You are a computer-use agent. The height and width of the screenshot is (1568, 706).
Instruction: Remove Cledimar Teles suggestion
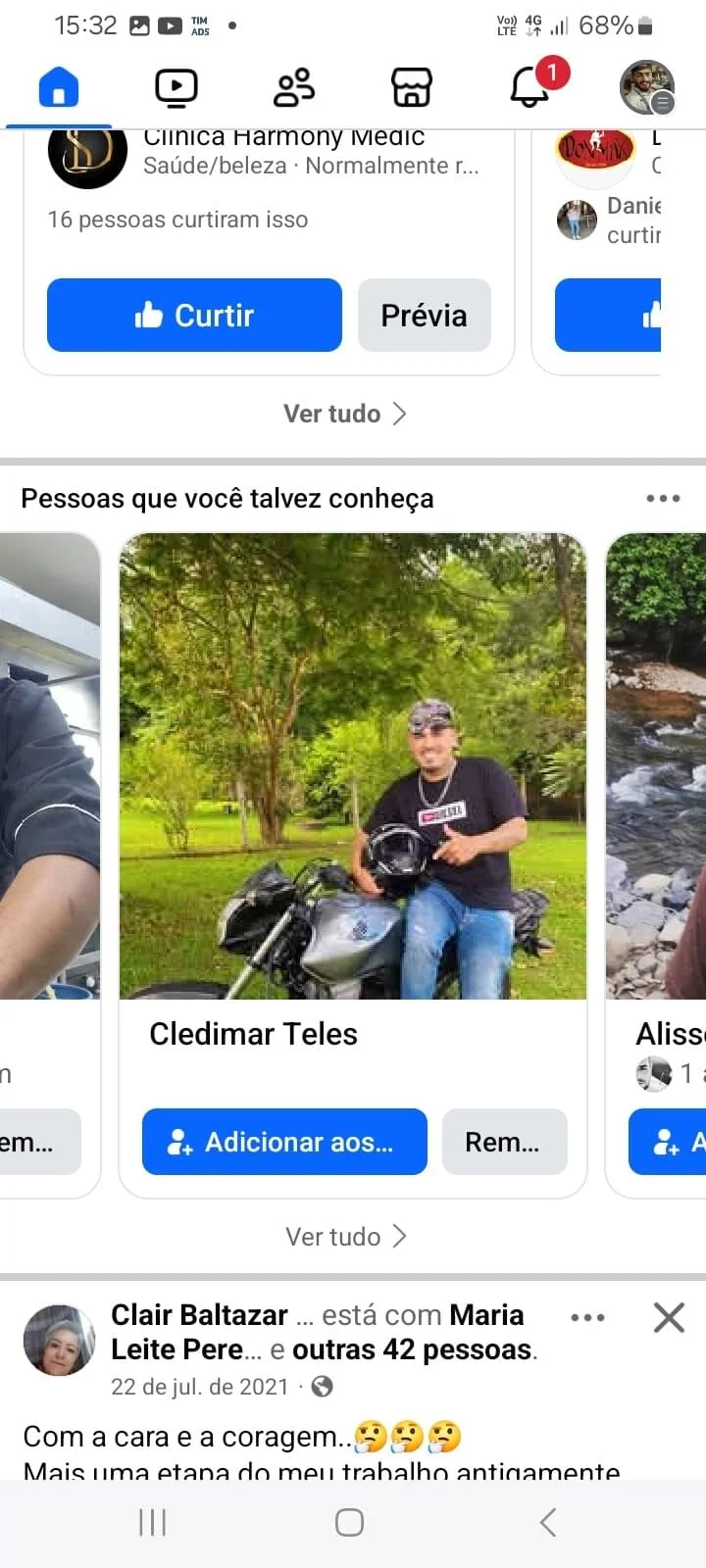[504, 1142]
